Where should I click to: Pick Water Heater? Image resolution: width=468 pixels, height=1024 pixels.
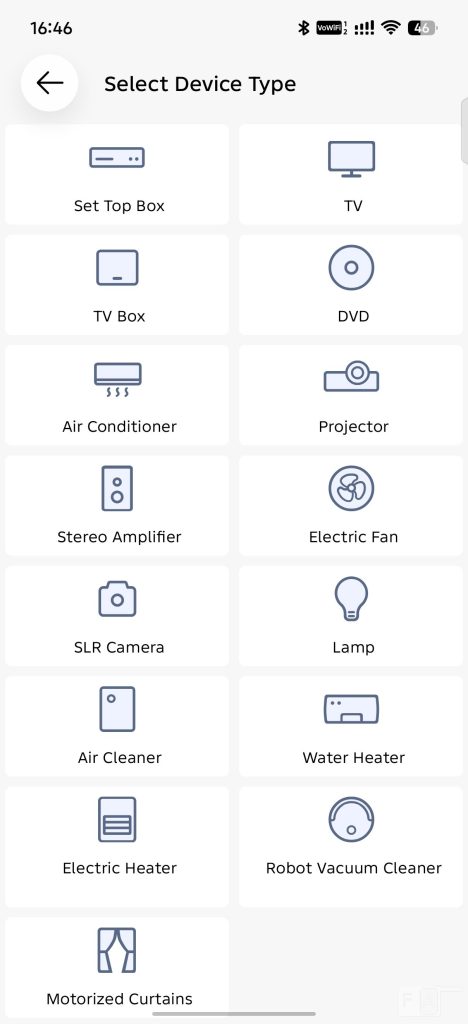point(351,727)
